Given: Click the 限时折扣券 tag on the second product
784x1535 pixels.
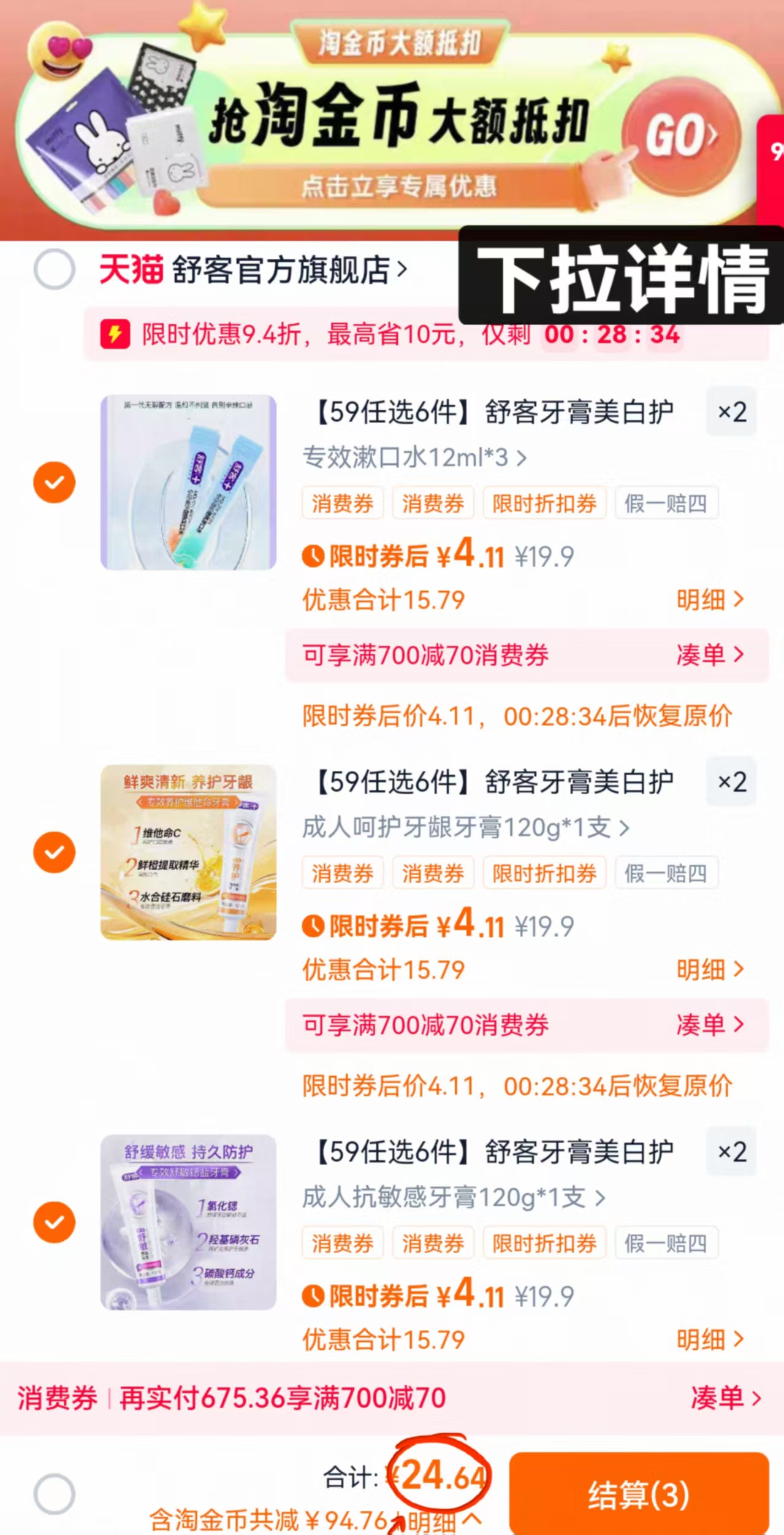Looking at the screenshot, I should point(544,873).
